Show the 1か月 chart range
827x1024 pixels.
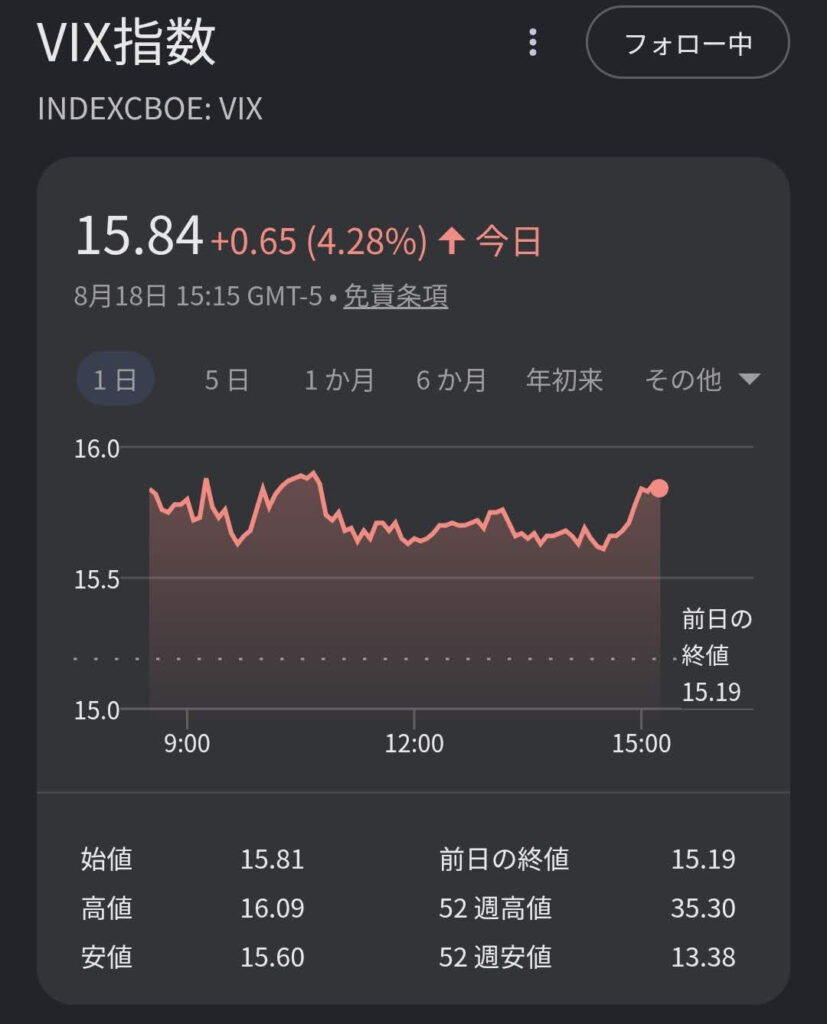tap(339, 379)
